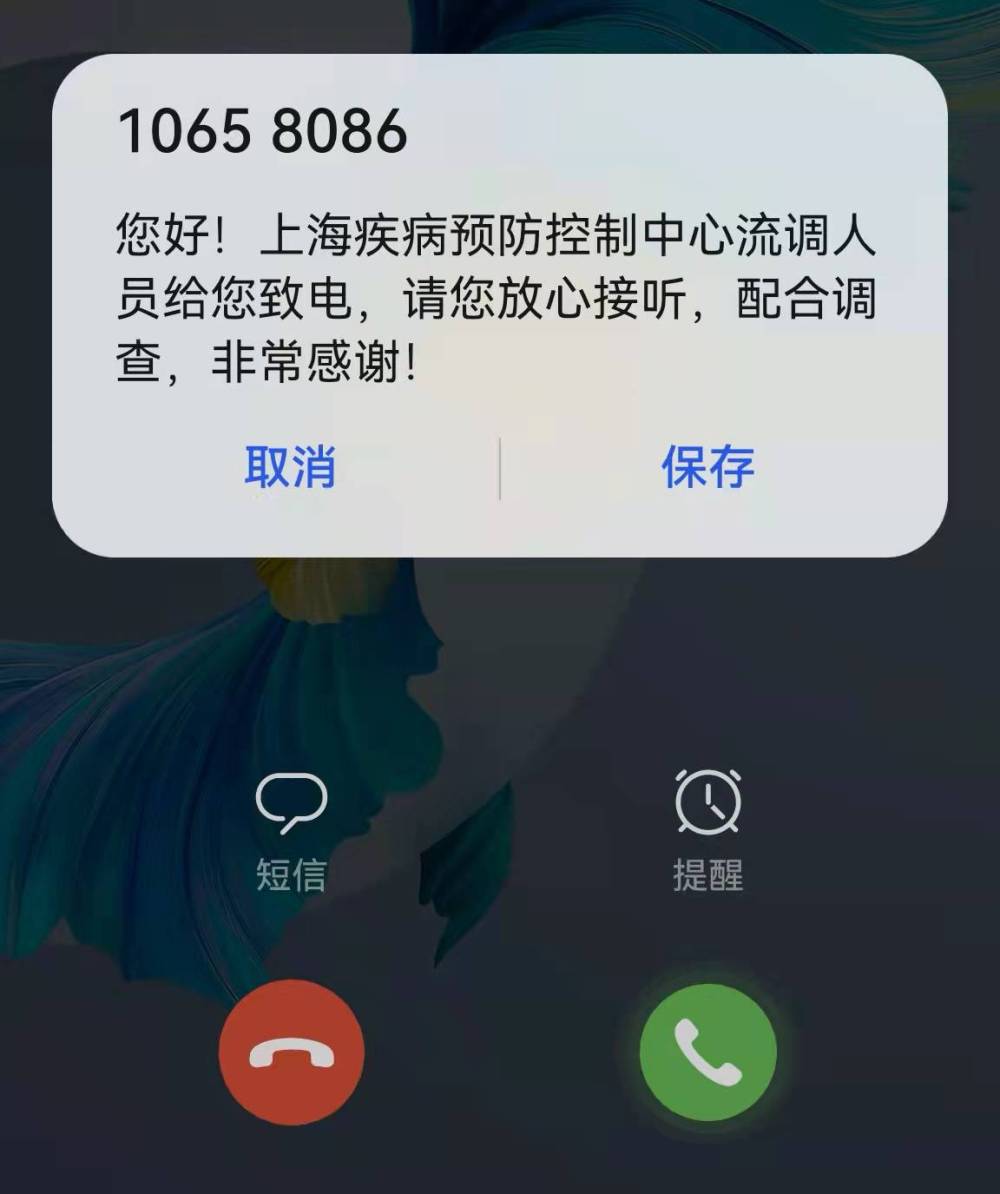The width and height of the screenshot is (1000, 1194).
Task: Save the number with 保存
Action: 708,467
